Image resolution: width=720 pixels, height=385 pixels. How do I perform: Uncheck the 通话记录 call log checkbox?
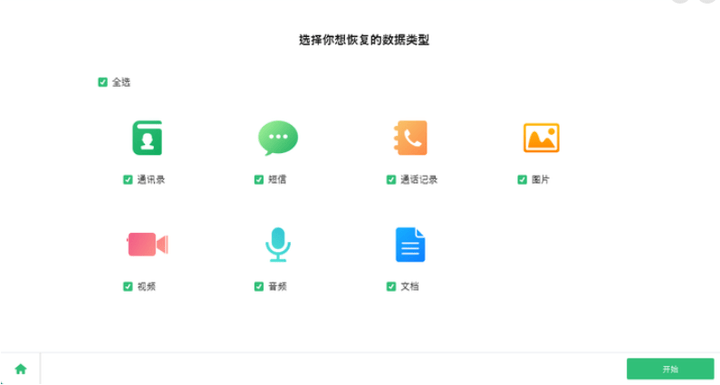click(x=391, y=180)
